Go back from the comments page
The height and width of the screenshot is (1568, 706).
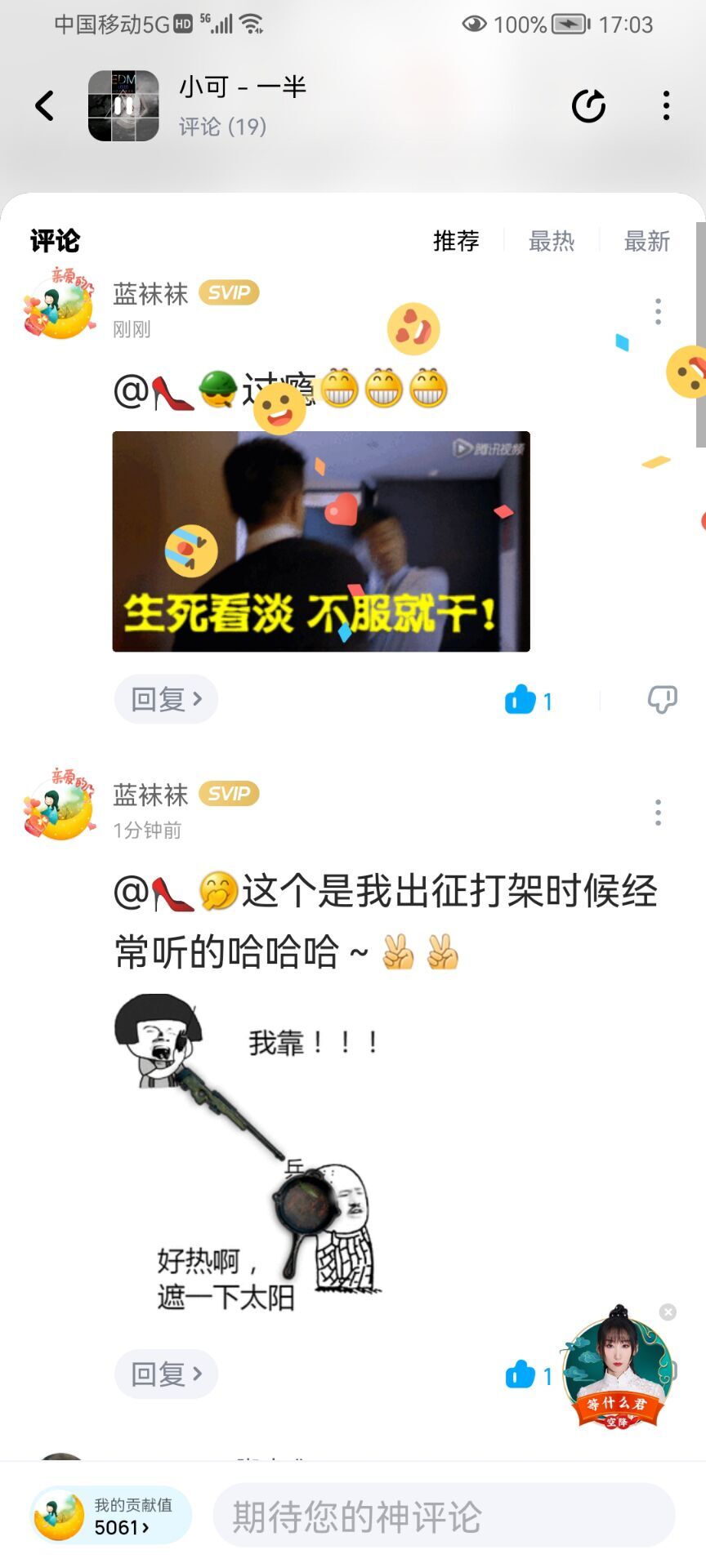coord(45,106)
